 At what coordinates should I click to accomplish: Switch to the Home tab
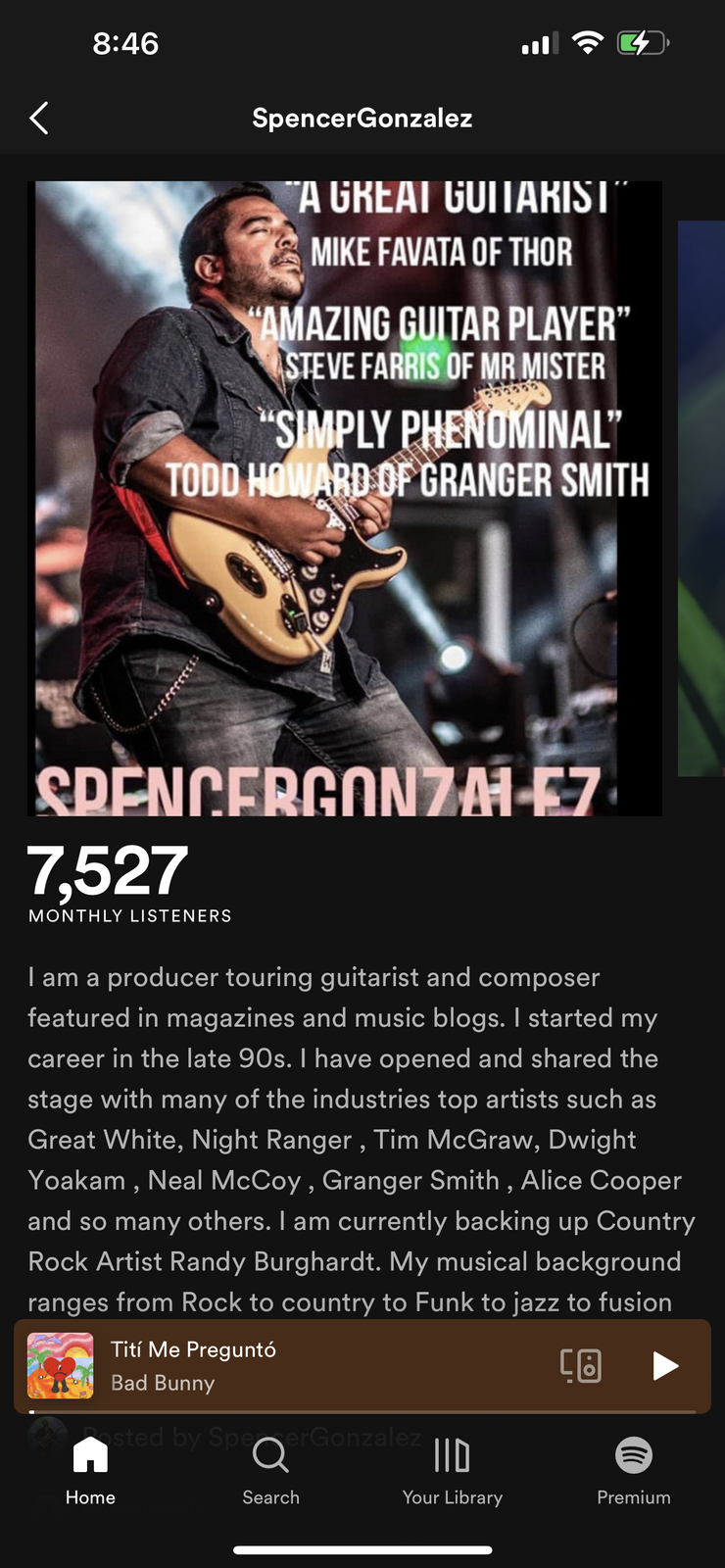(90, 1469)
